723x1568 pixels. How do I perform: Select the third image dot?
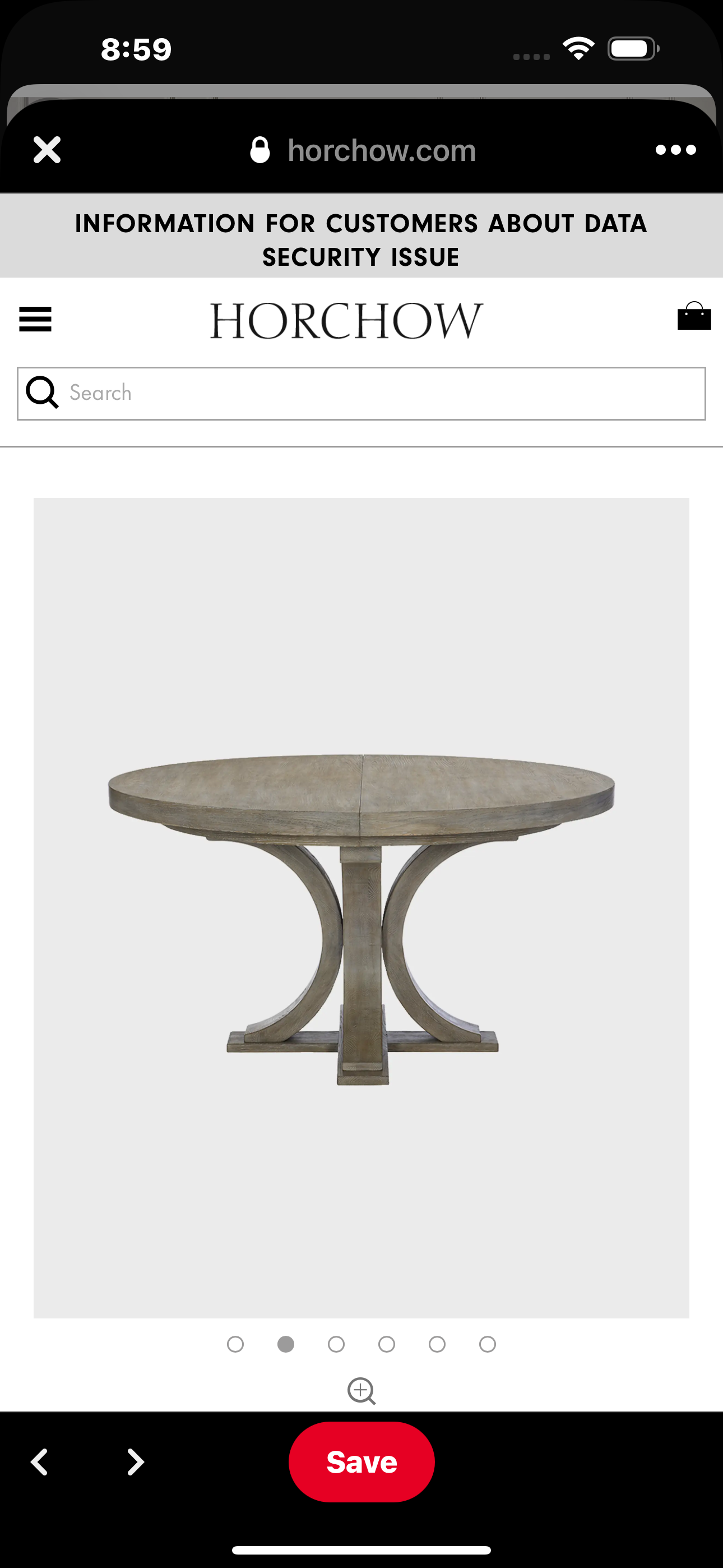tap(336, 1344)
